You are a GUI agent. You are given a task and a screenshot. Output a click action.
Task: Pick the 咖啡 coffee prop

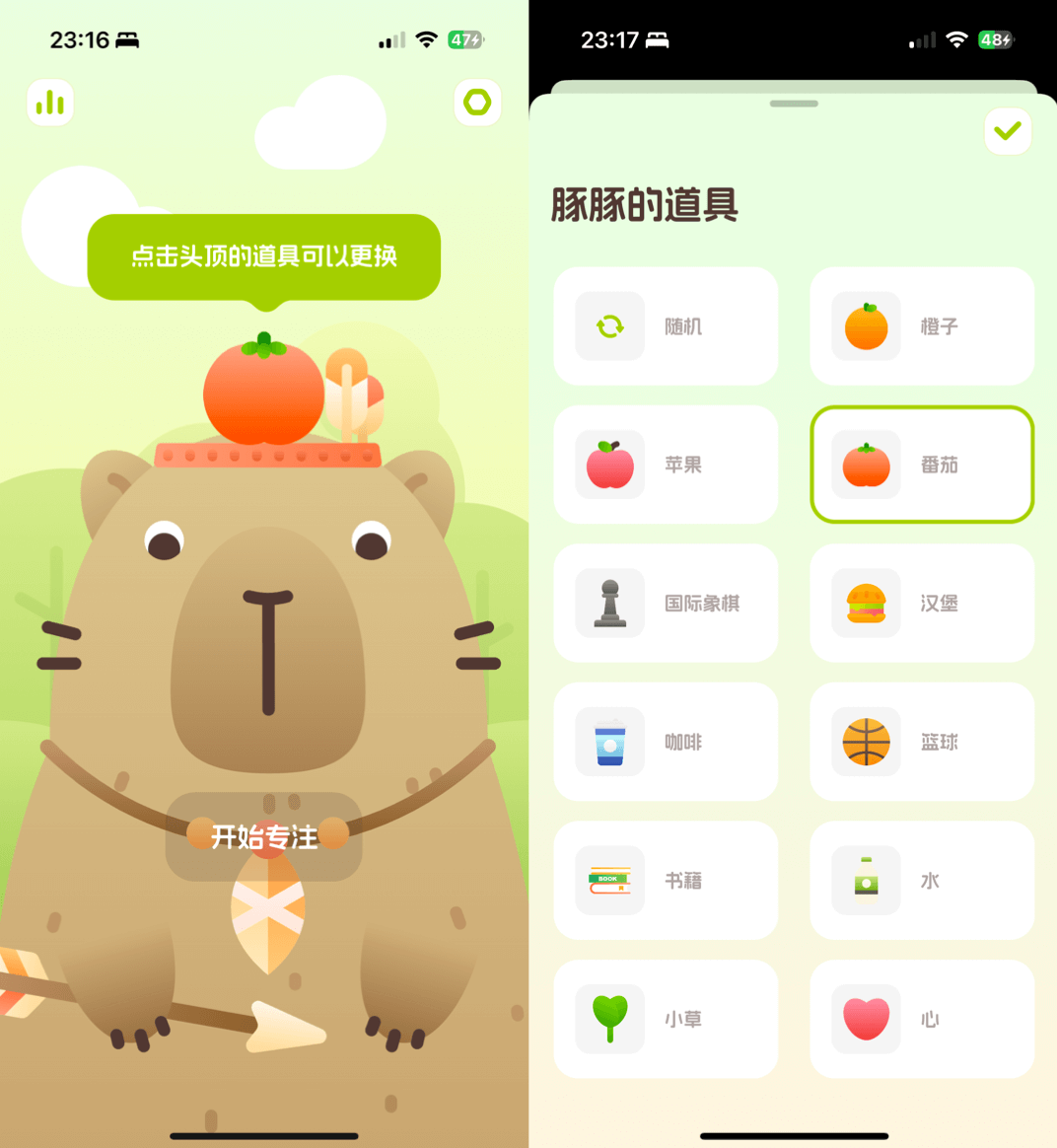click(666, 742)
